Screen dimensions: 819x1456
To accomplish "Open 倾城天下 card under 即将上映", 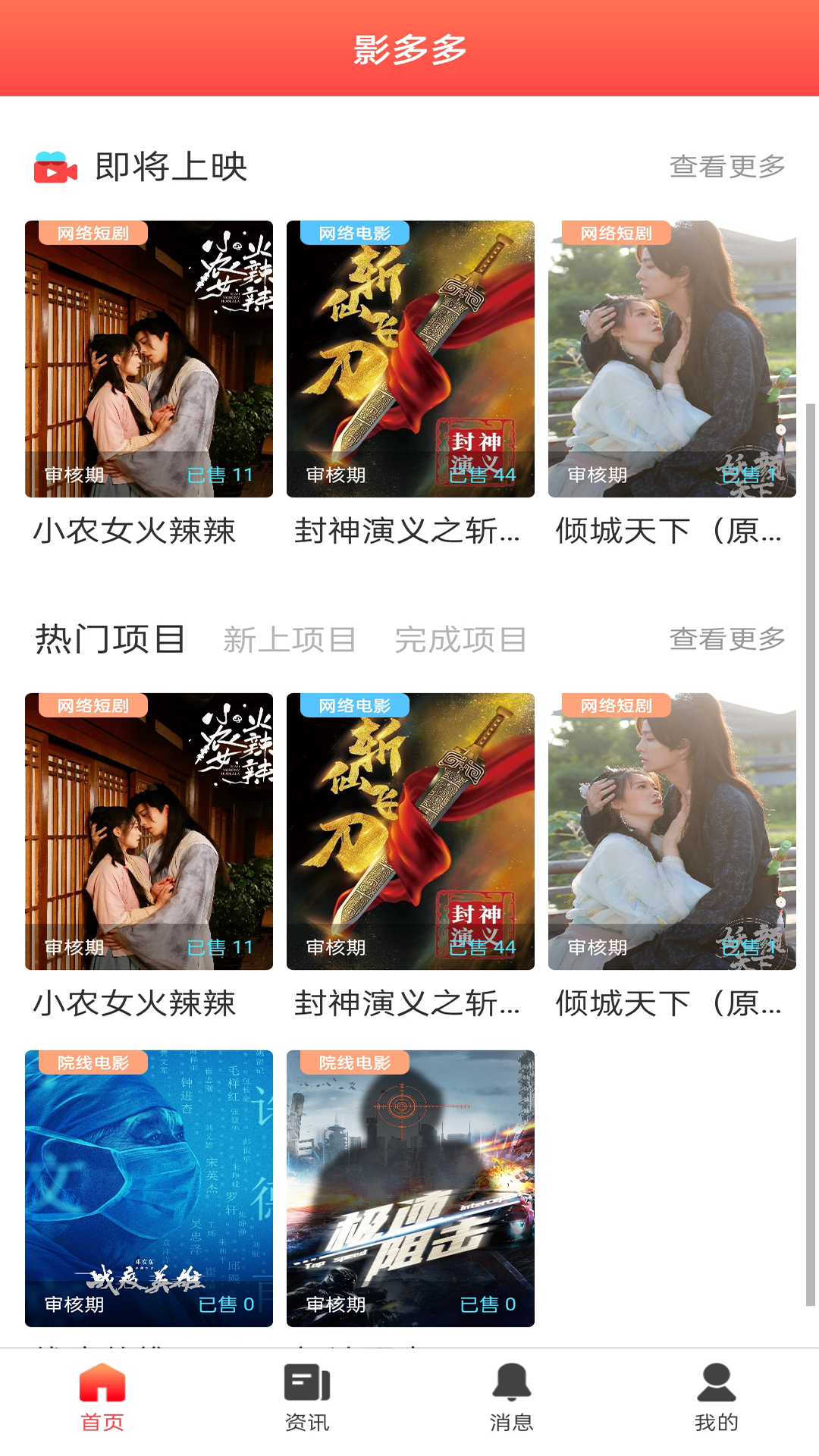I will coord(672,359).
